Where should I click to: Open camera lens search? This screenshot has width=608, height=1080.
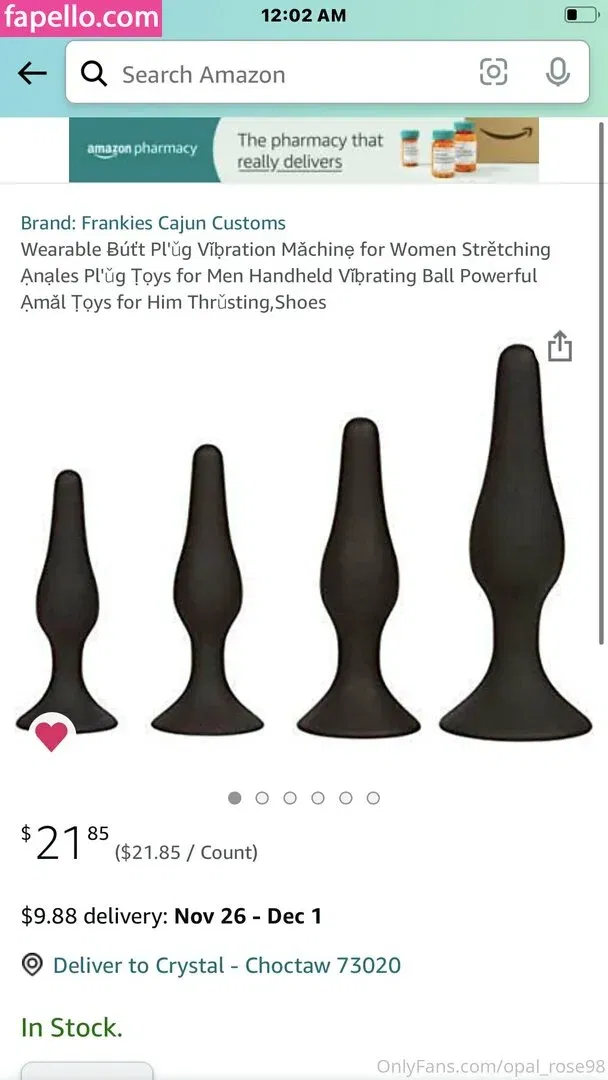point(493,72)
